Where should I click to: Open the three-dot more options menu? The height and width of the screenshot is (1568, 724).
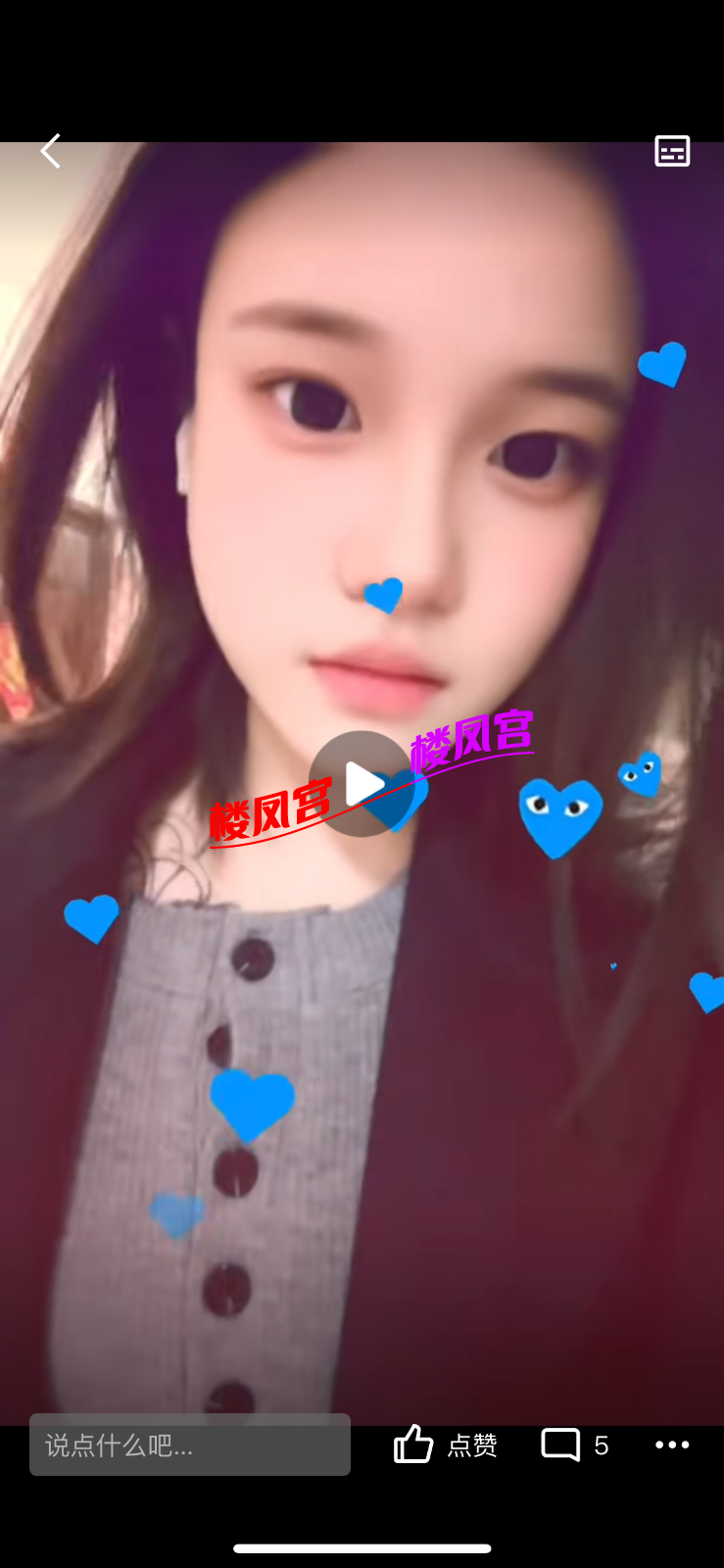[x=672, y=1445]
